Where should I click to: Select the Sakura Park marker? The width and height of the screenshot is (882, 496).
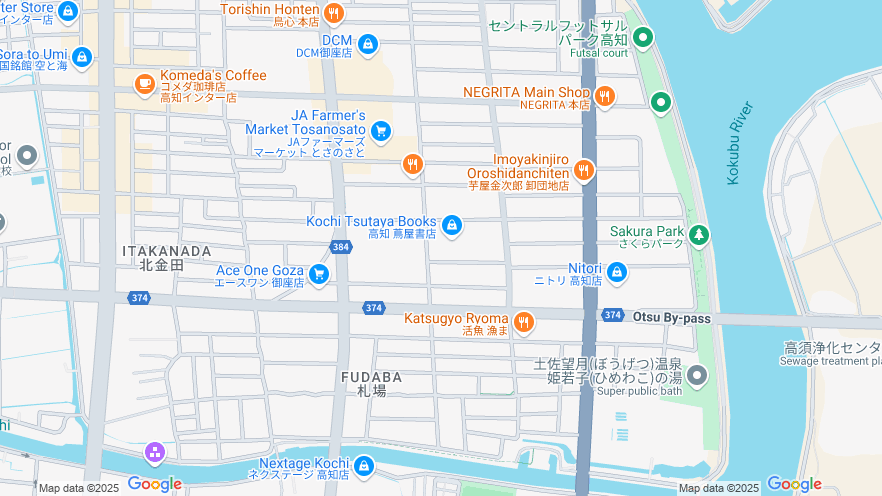coord(699,236)
